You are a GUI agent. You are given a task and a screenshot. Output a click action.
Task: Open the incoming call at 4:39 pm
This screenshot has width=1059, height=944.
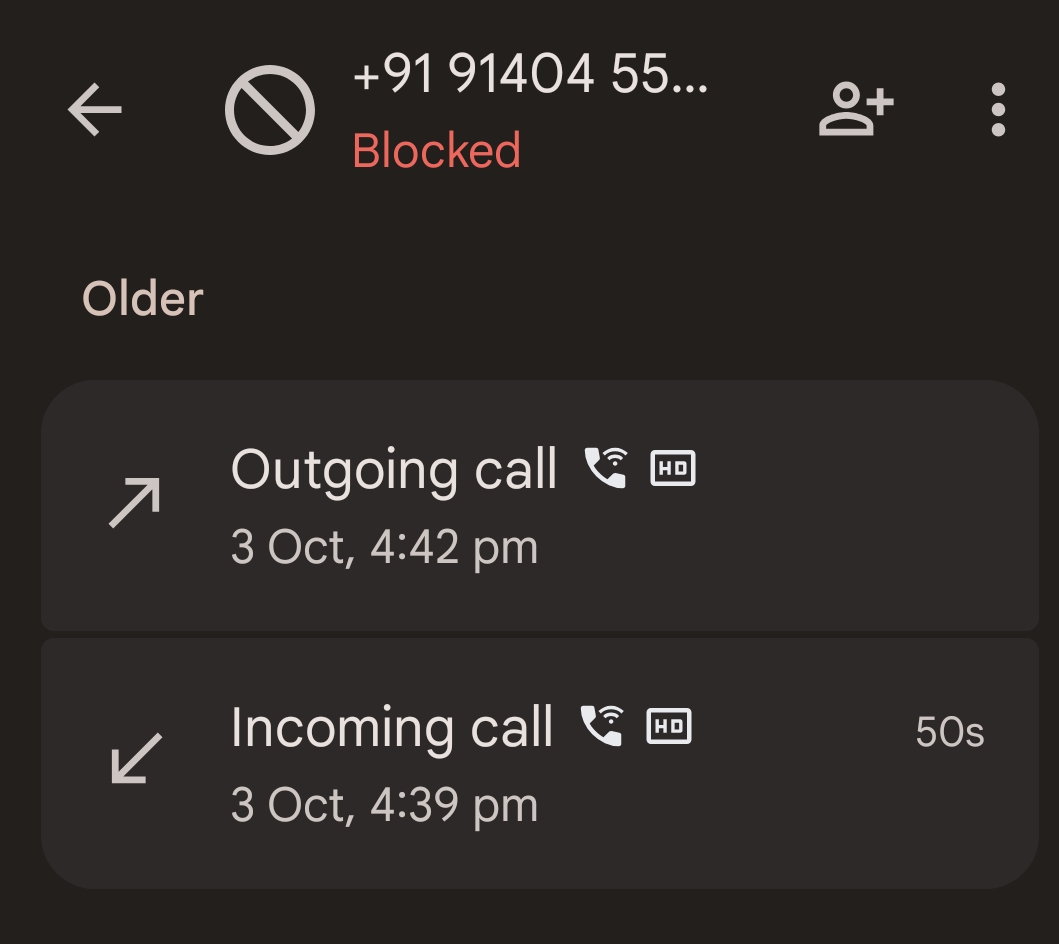pyautogui.click(x=539, y=764)
